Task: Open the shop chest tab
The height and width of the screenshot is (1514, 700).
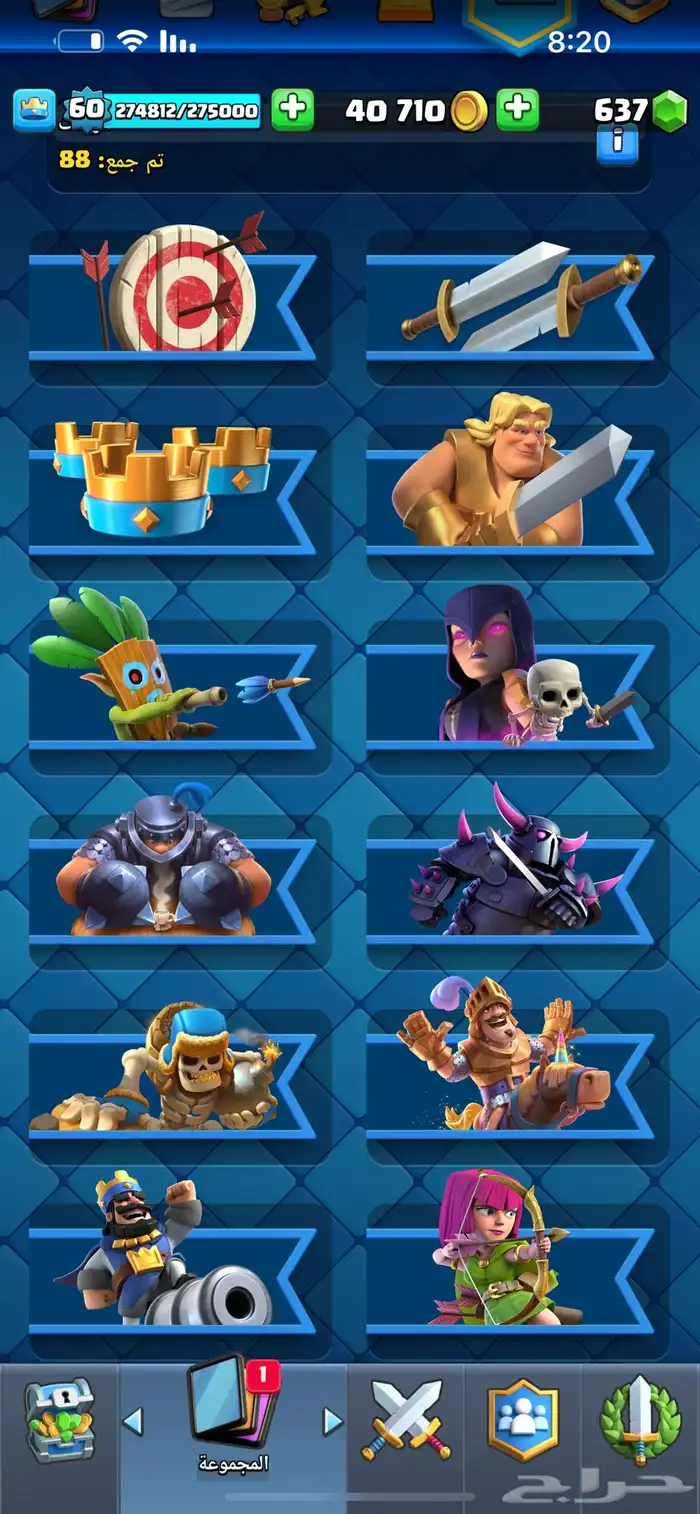Action: [x=59, y=1420]
